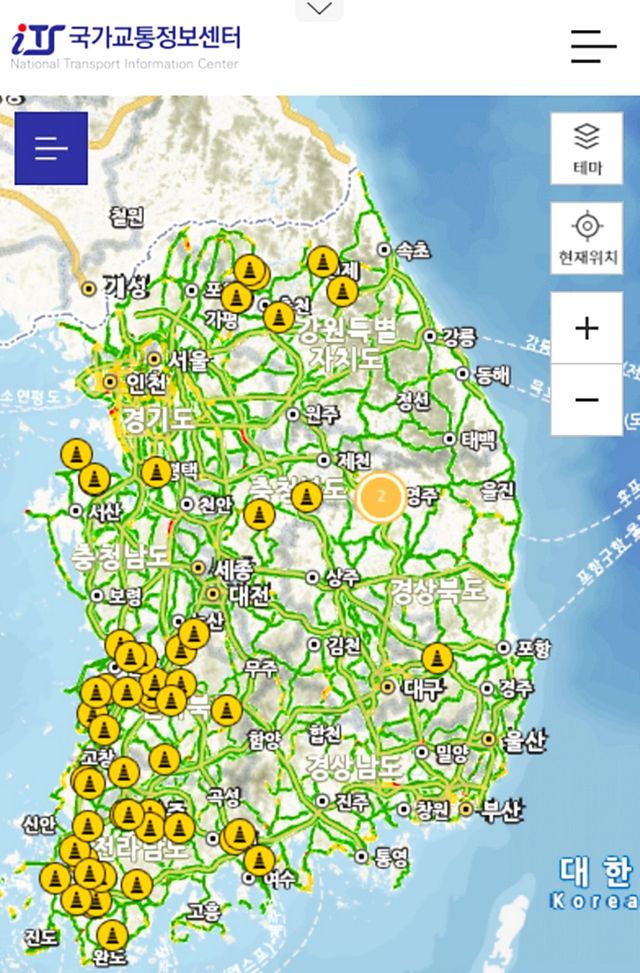Image resolution: width=640 pixels, height=973 pixels.
Task: Open the blue map side panel button
Action: (51, 148)
